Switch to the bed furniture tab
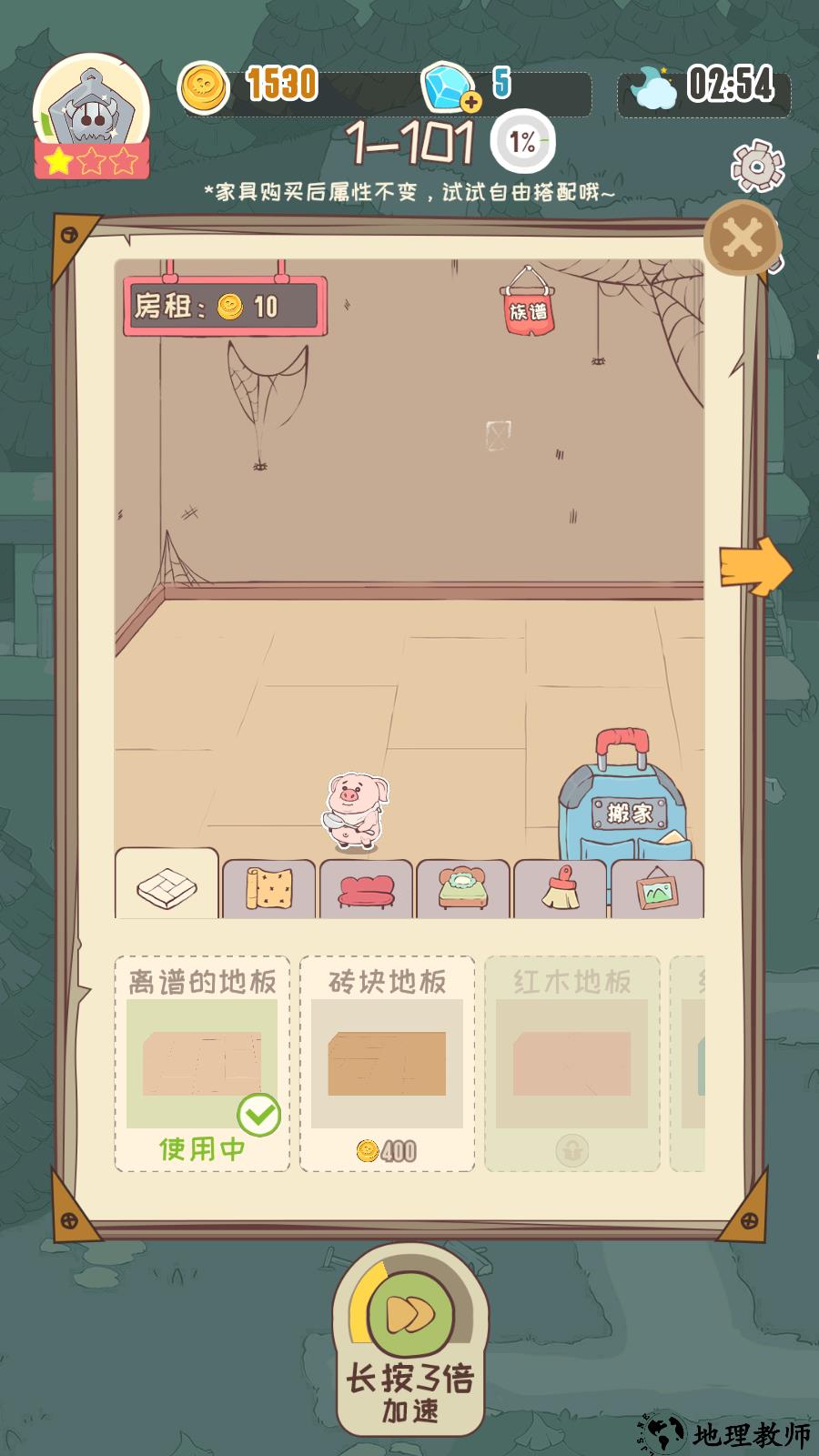The width and height of the screenshot is (819, 1456). pos(463,889)
